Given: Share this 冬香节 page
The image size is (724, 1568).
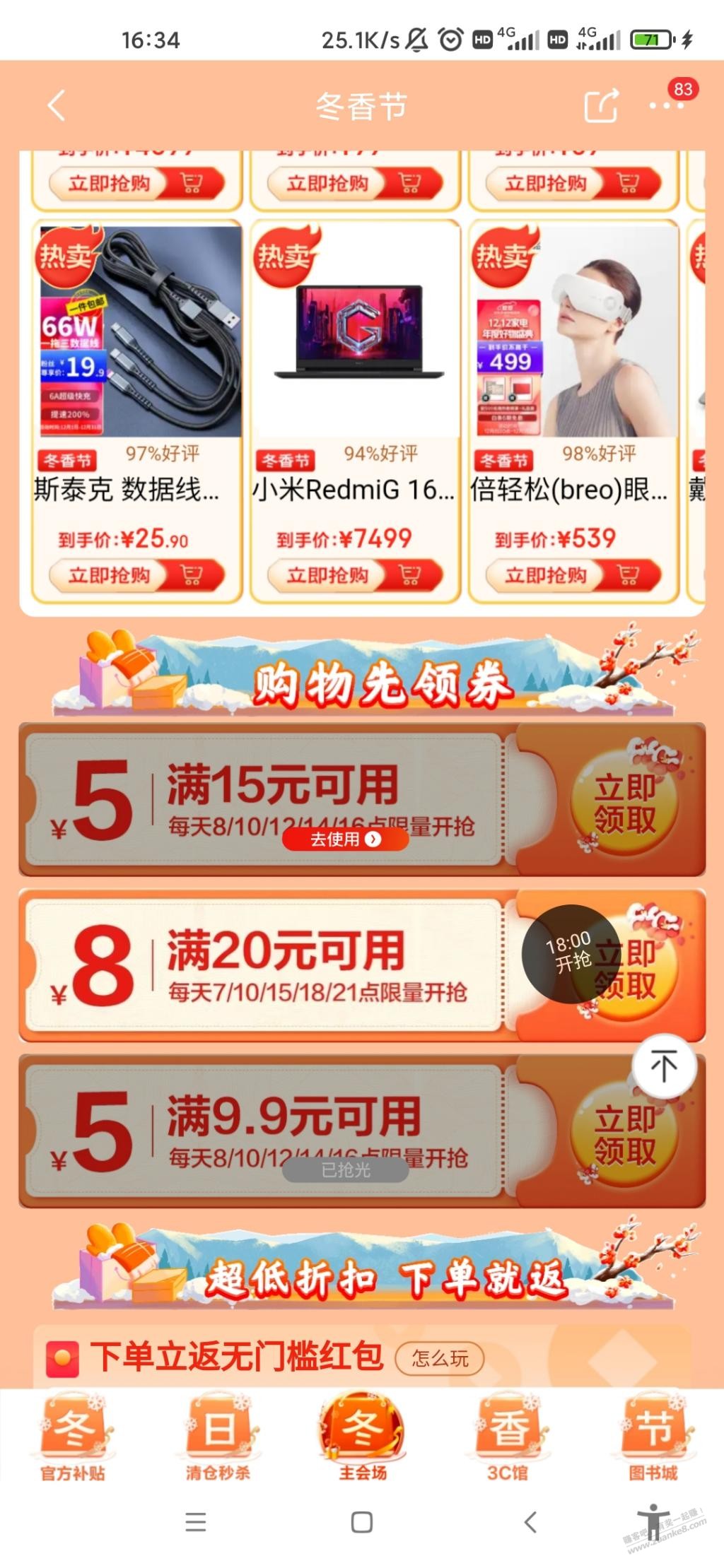Looking at the screenshot, I should point(601,106).
